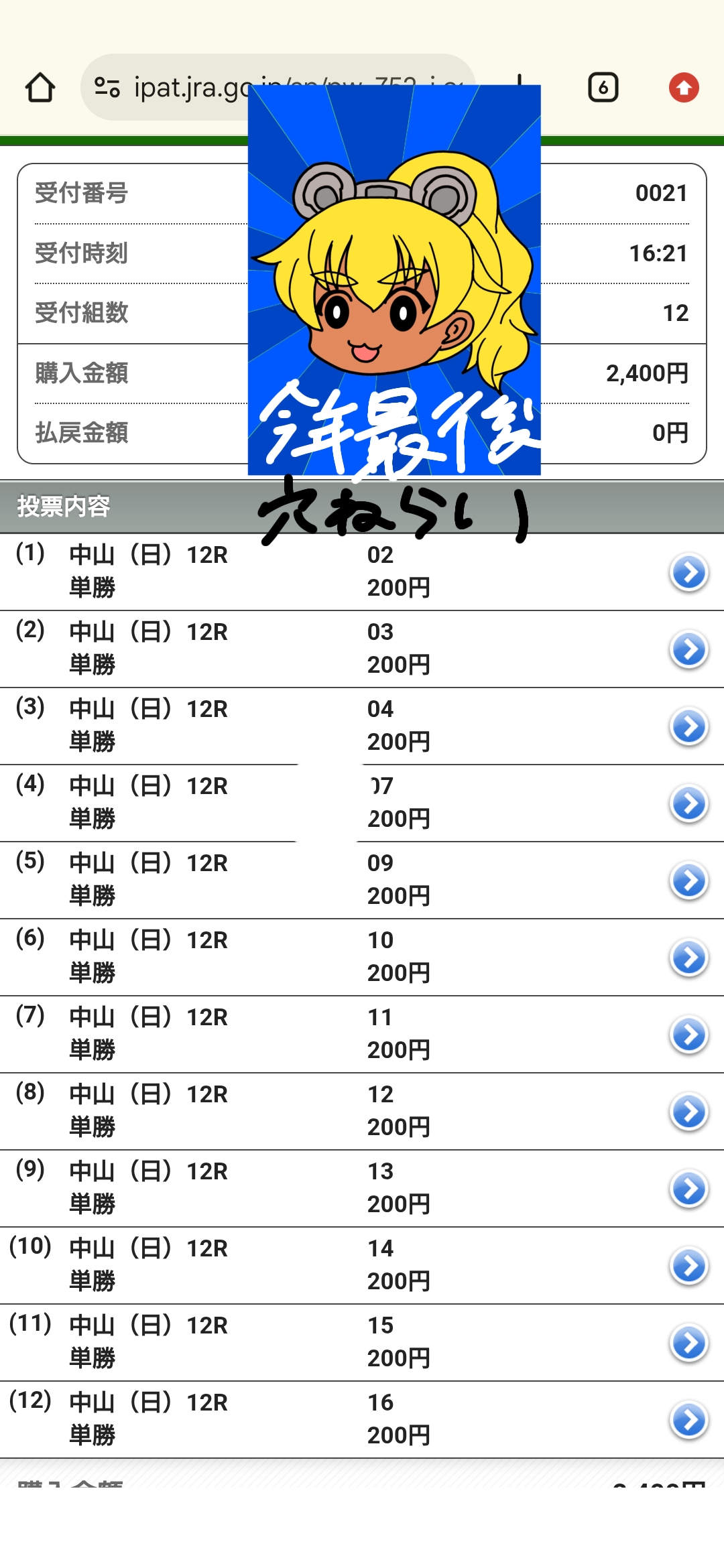Open the browser menu with the red update arrow

683,88
